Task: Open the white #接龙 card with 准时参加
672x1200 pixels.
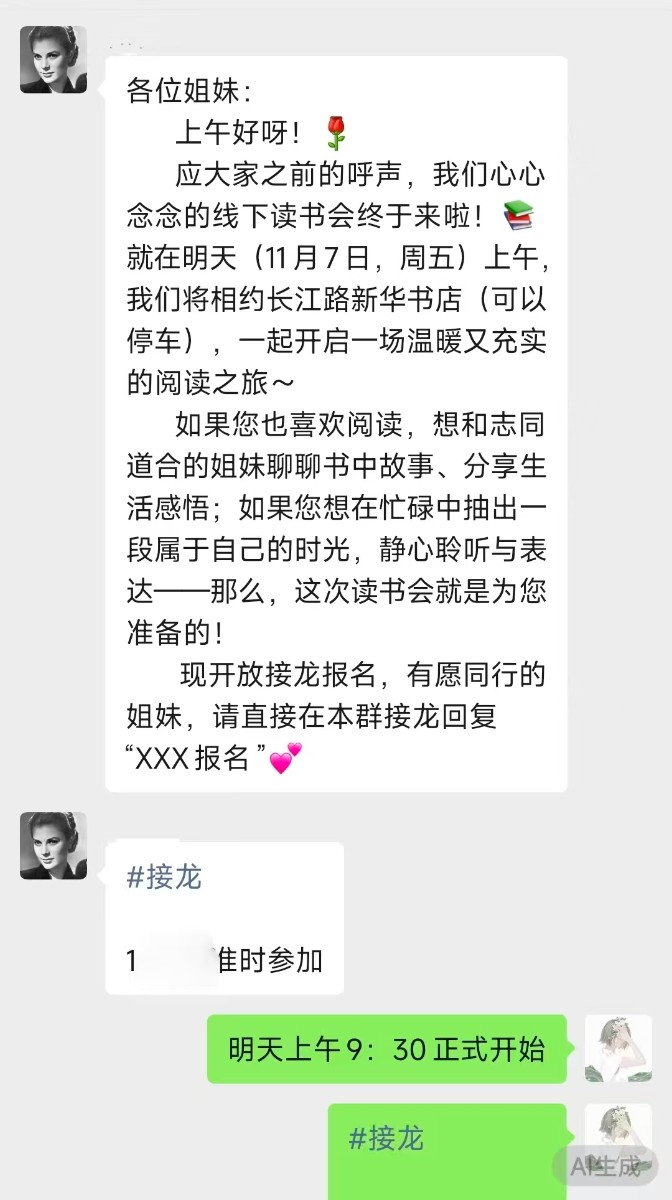Action: 224,918
